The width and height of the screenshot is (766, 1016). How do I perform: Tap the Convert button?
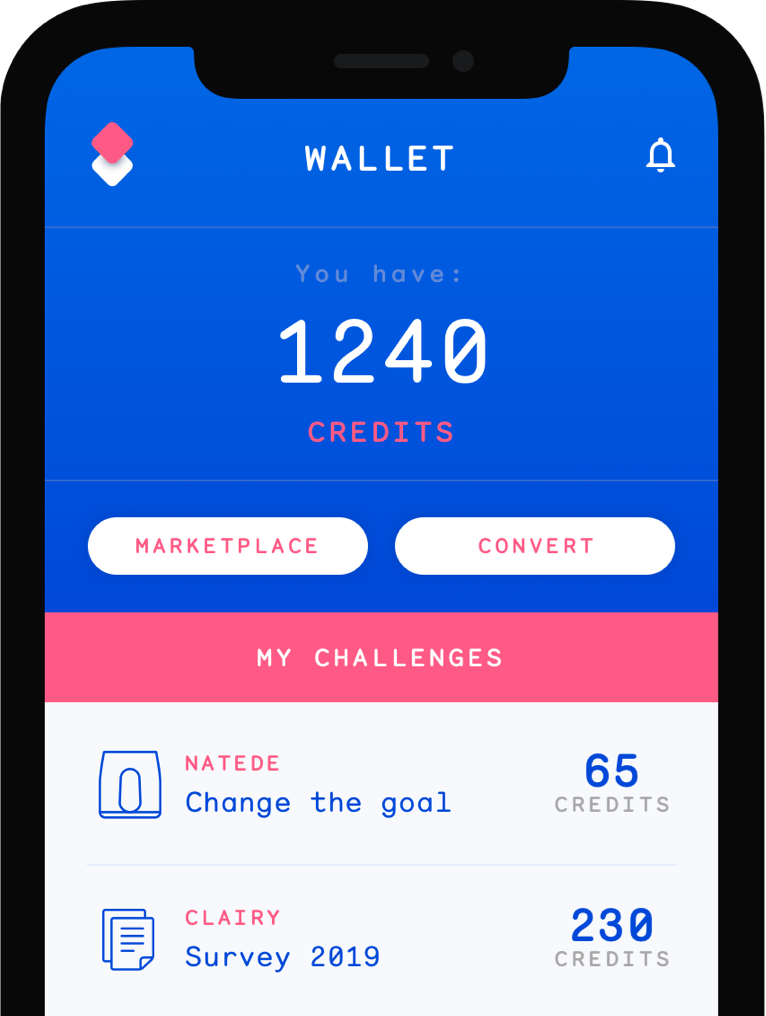(535, 546)
